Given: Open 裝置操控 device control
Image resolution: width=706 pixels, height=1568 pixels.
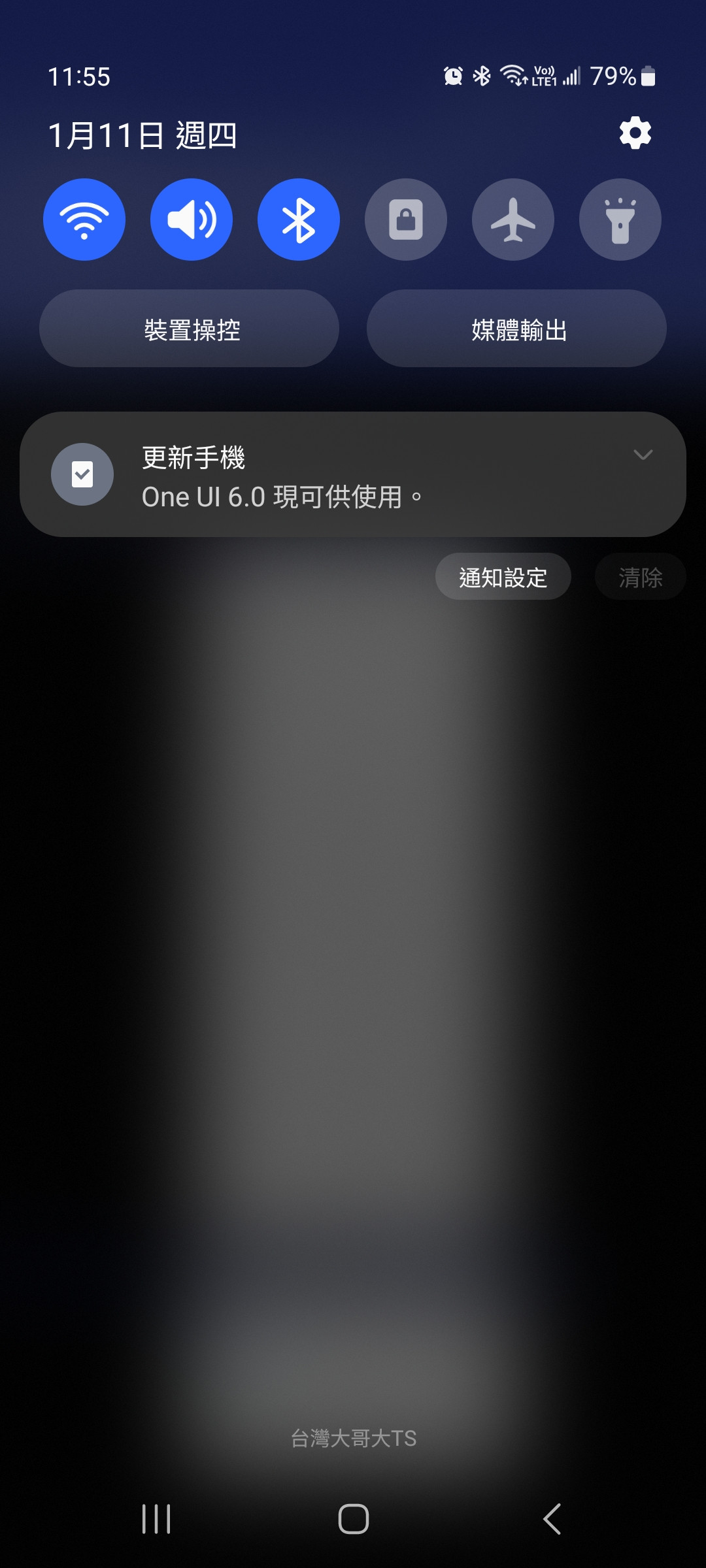Looking at the screenshot, I should [190, 329].
